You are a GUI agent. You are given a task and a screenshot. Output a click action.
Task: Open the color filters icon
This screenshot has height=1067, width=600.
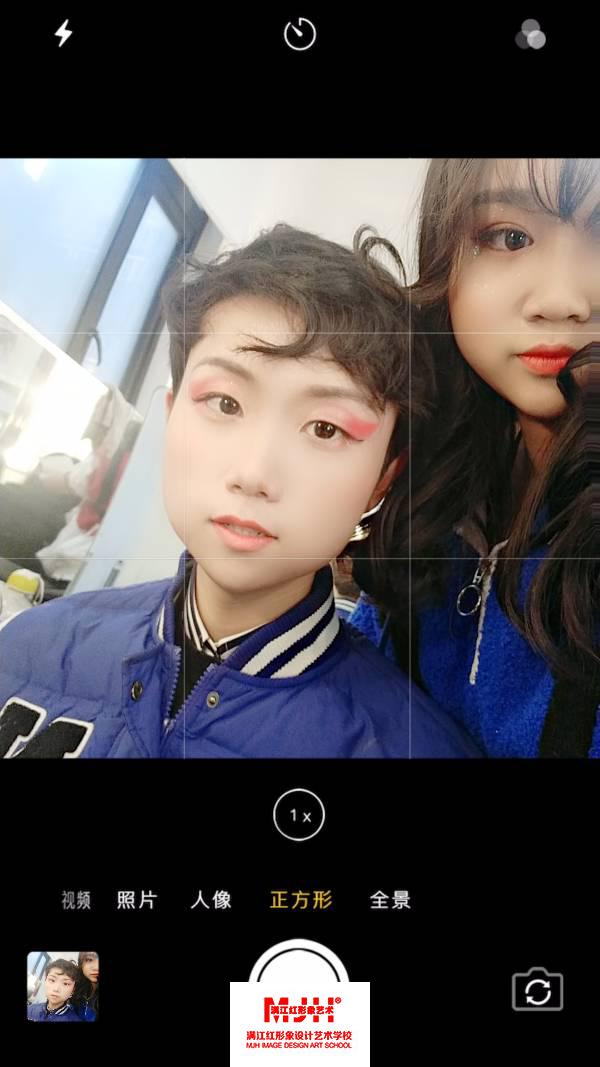(530, 35)
